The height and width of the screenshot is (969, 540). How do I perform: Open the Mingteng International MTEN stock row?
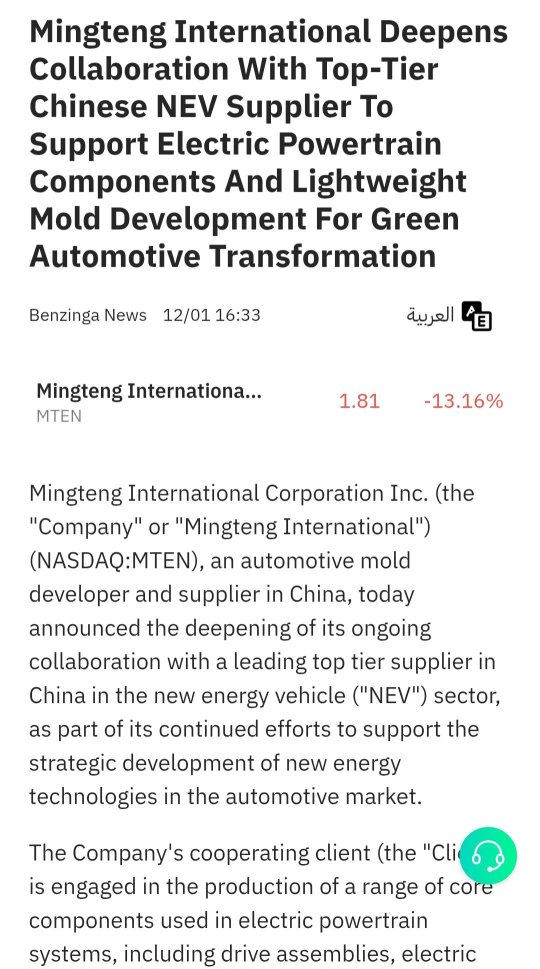click(x=270, y=402)
